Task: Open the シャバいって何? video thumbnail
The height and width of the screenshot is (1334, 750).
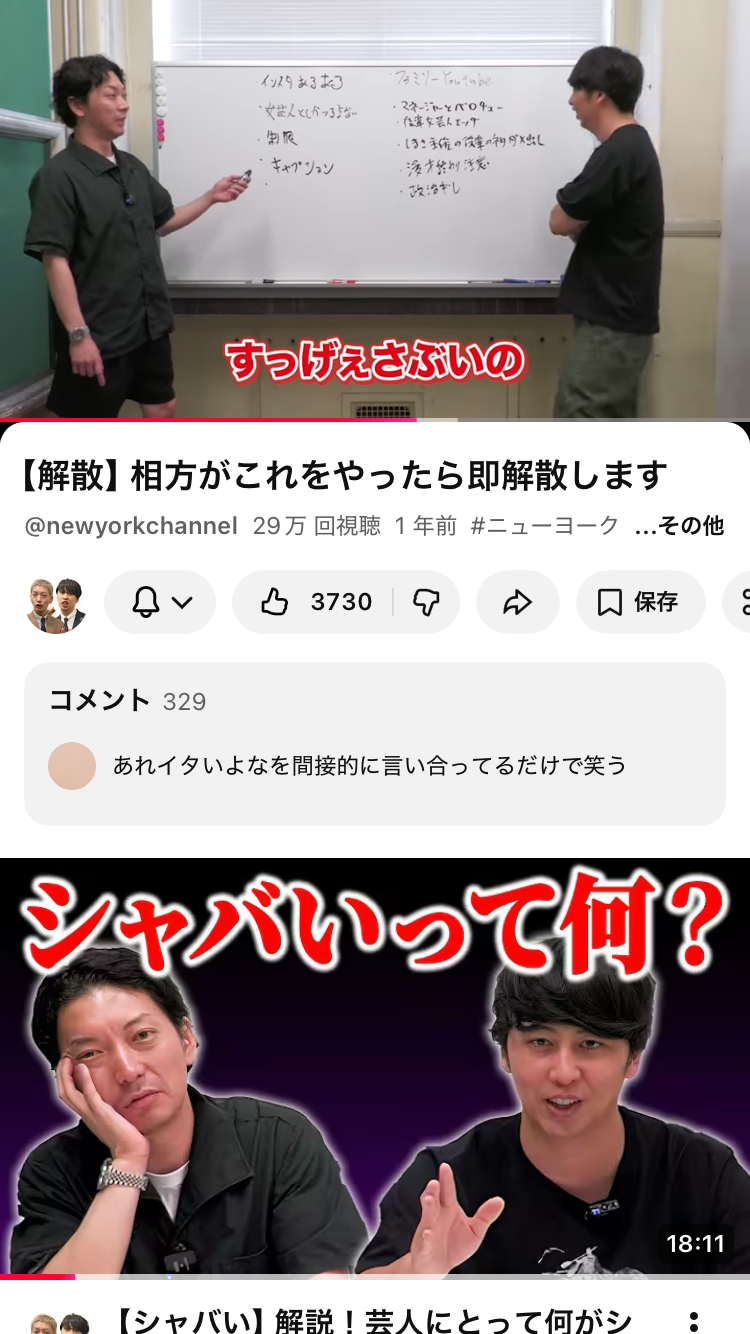Action: click(375, 1066)
